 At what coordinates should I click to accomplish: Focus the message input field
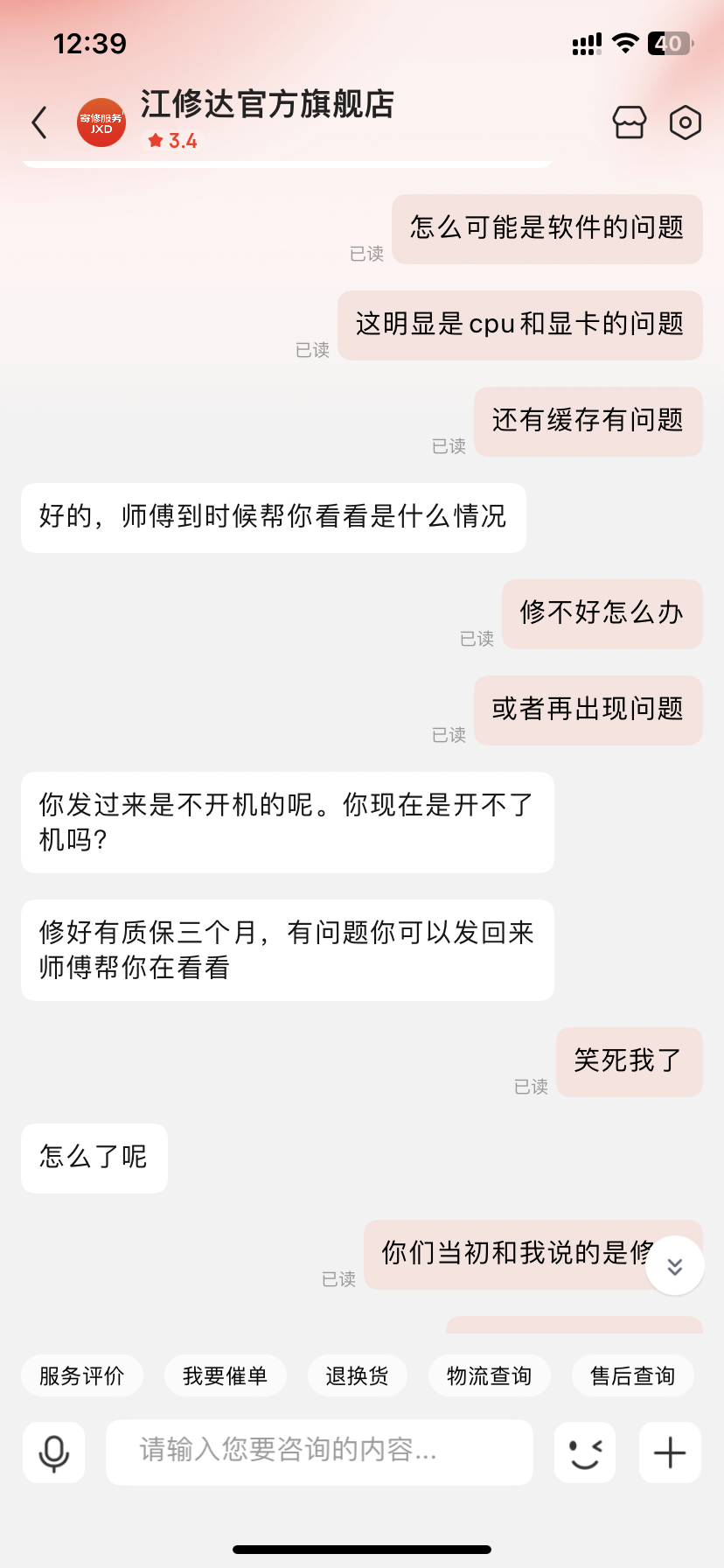tap(319, 1452)
